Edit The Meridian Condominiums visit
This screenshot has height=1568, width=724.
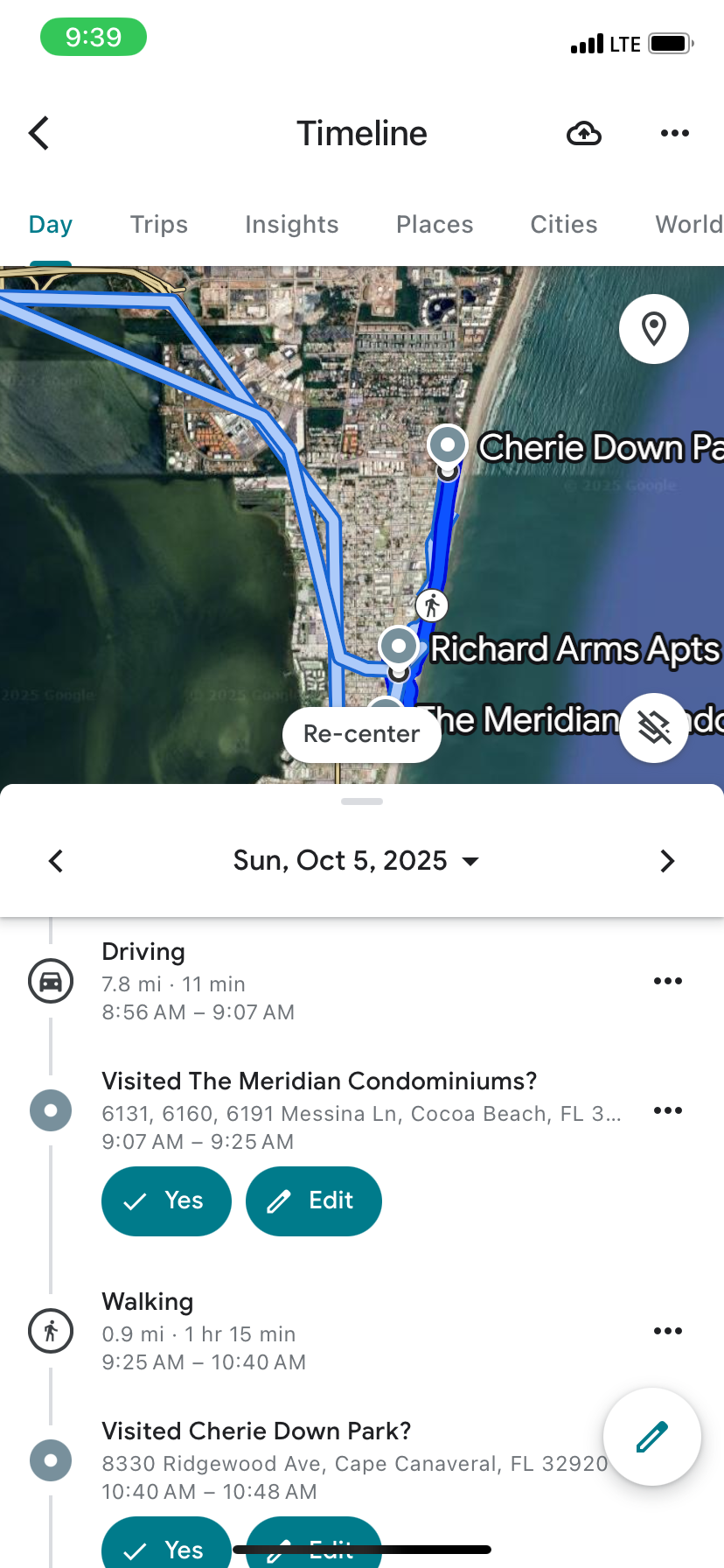[313, 1200]
